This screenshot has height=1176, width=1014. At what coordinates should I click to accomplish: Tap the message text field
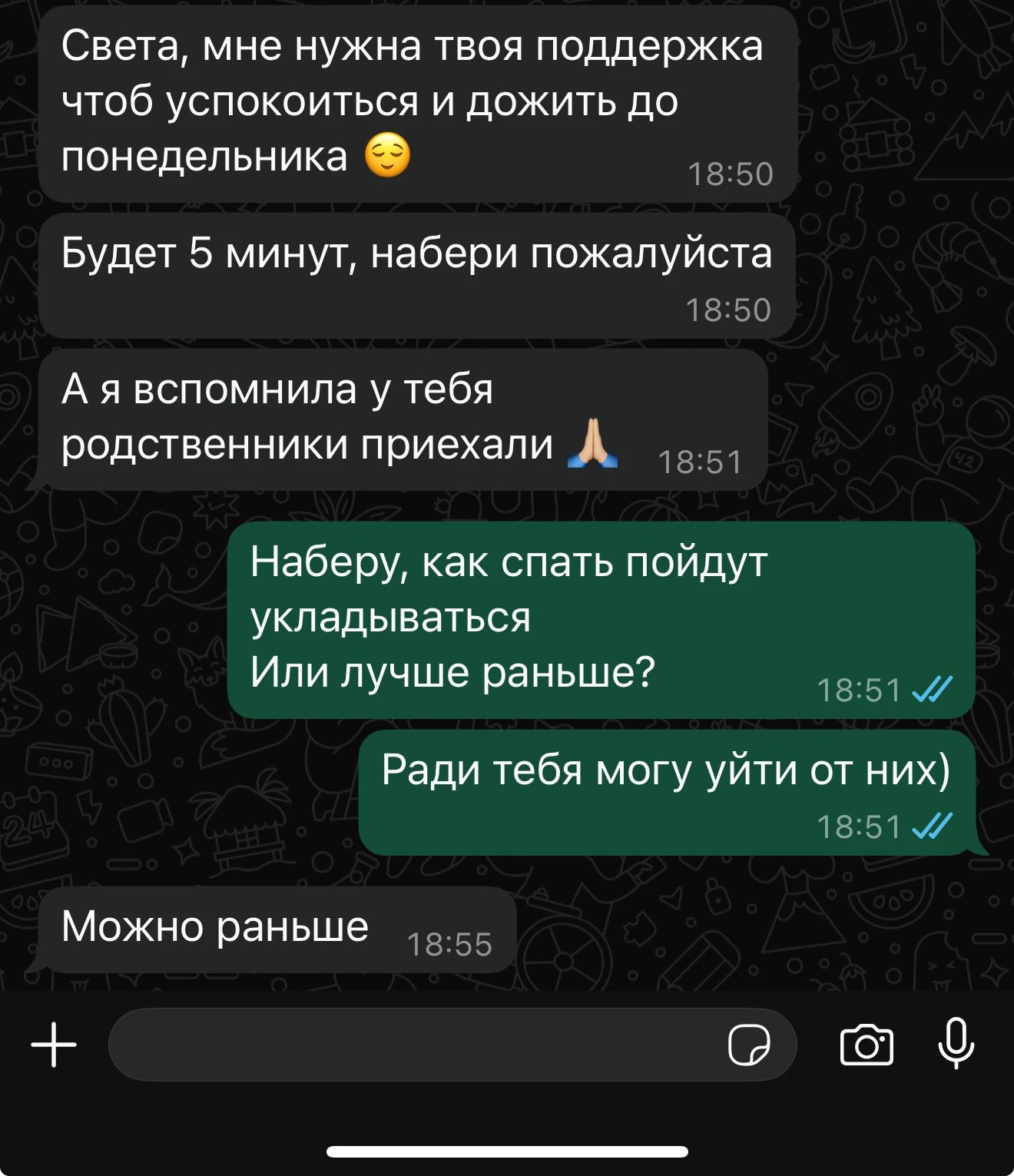click(x=415, y=1045)
